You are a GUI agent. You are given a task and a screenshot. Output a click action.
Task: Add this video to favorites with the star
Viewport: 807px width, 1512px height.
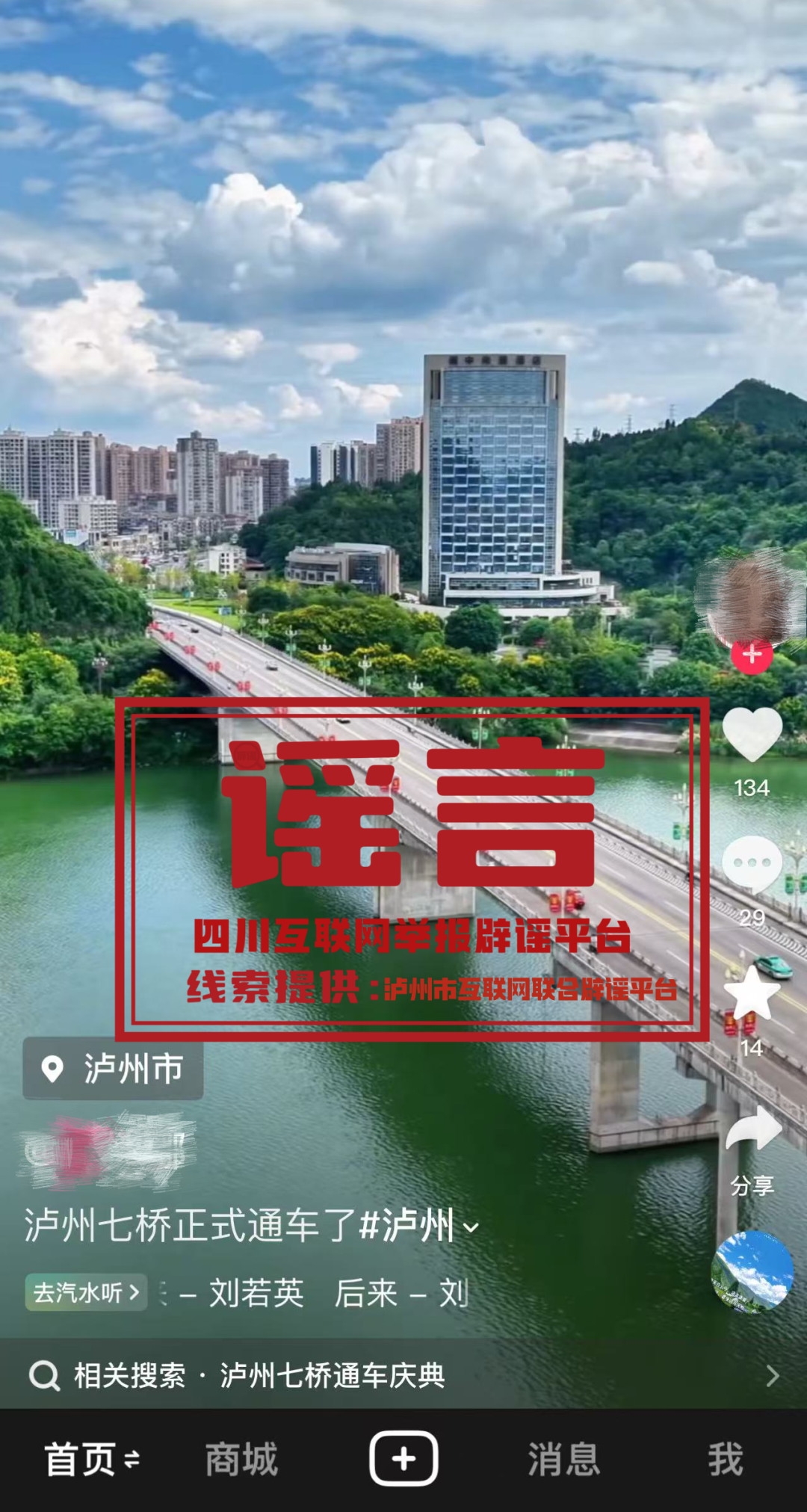(x=752, y=994)
